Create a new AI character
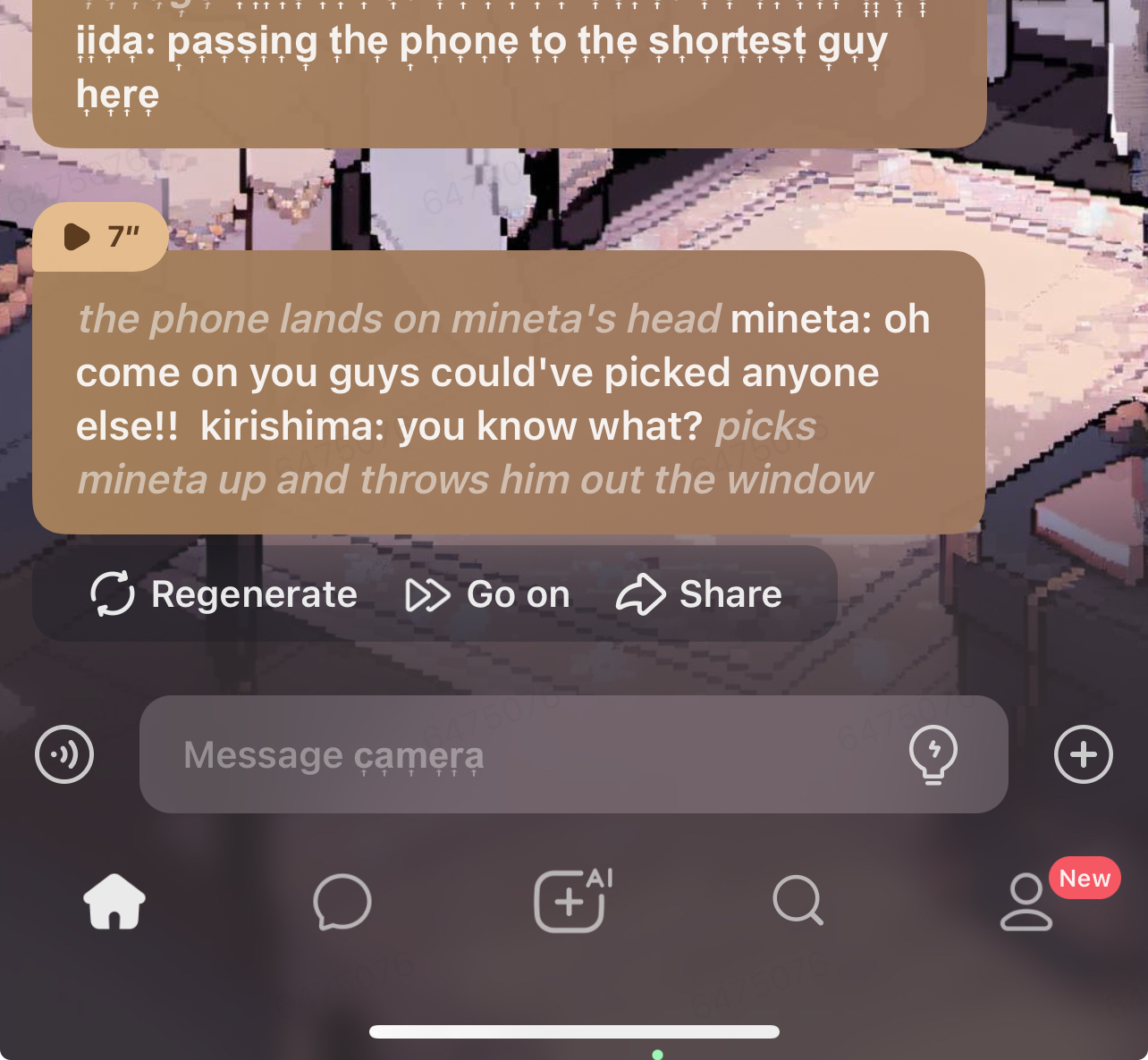This screenshot has width=1148, height=1060. tap(572, 901)
